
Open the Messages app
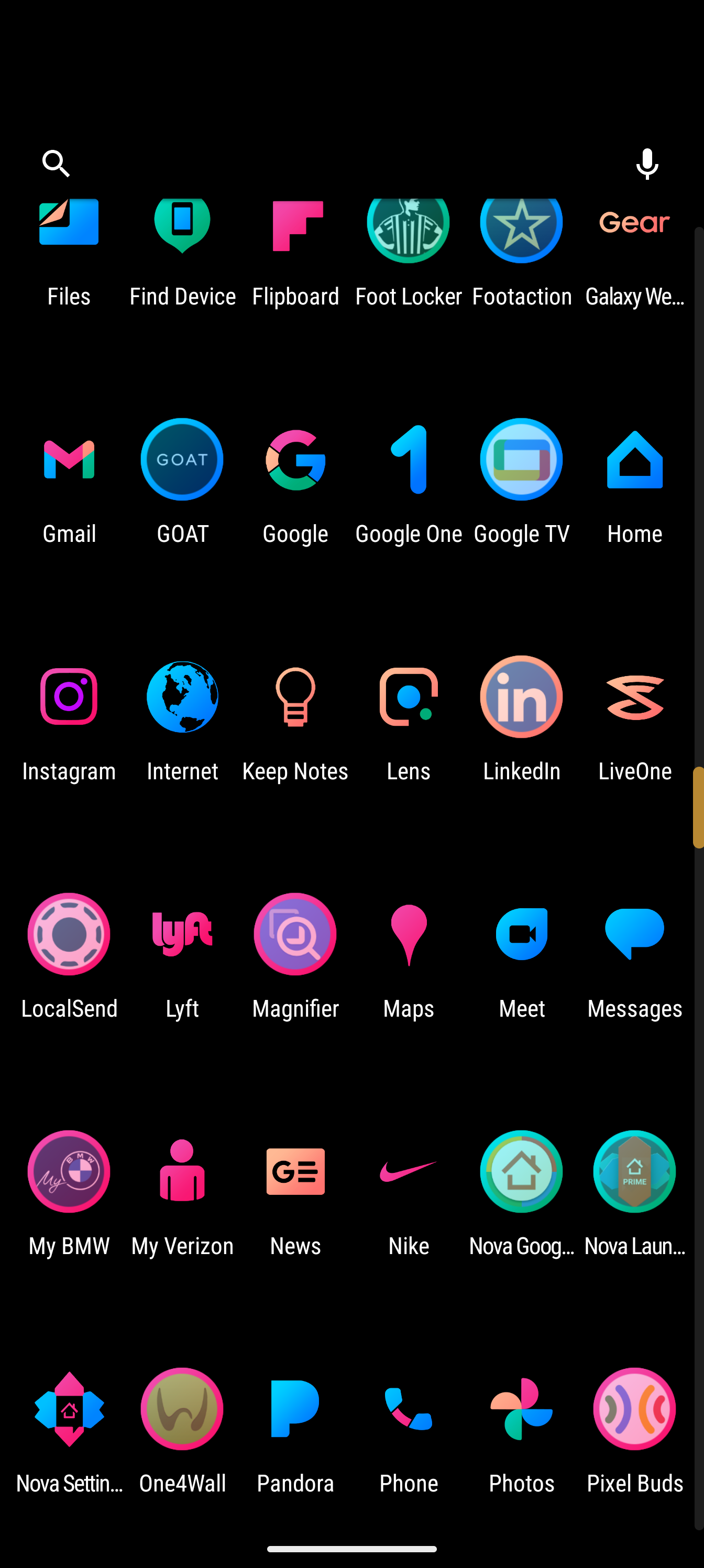click(x=635, y=956)
